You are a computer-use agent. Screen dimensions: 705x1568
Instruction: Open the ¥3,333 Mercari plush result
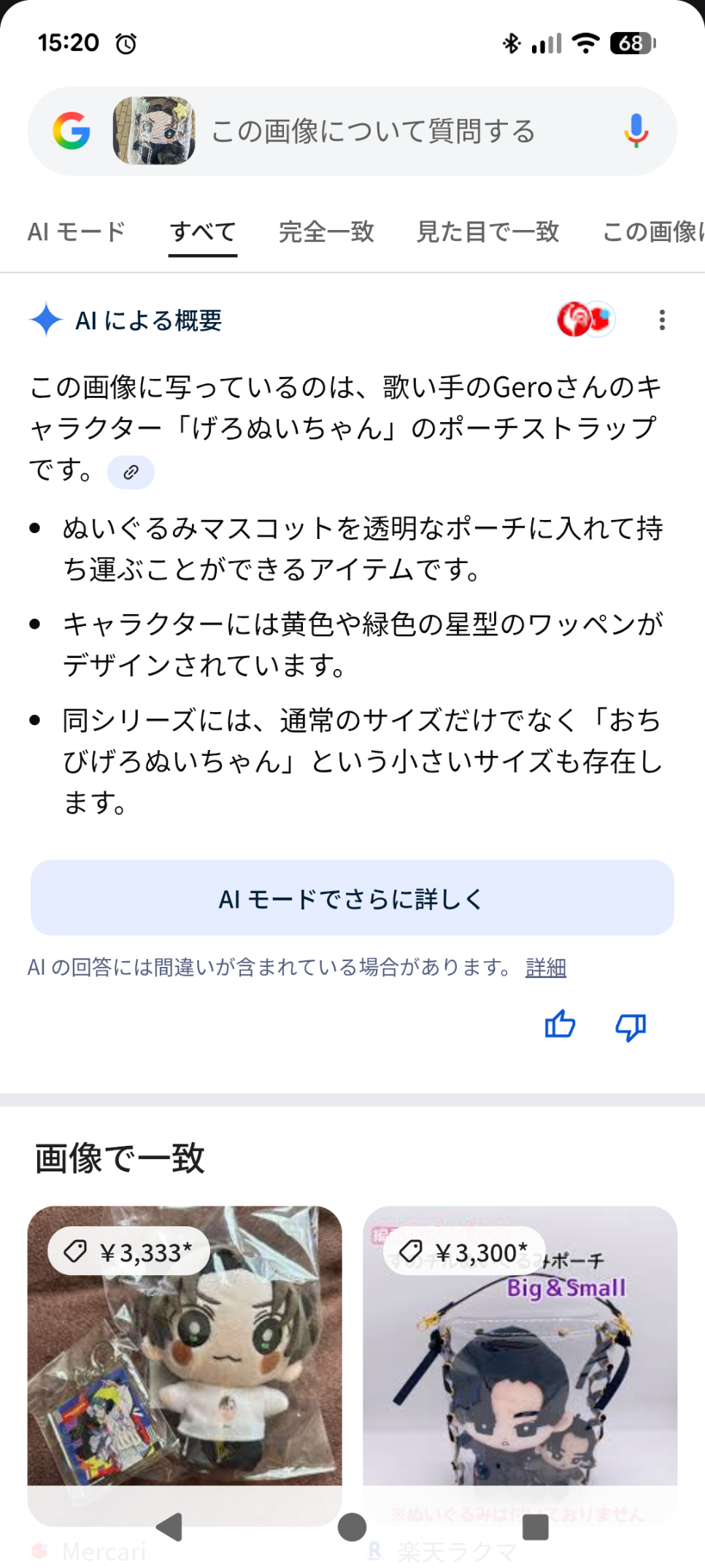[x=184, y=1358]
